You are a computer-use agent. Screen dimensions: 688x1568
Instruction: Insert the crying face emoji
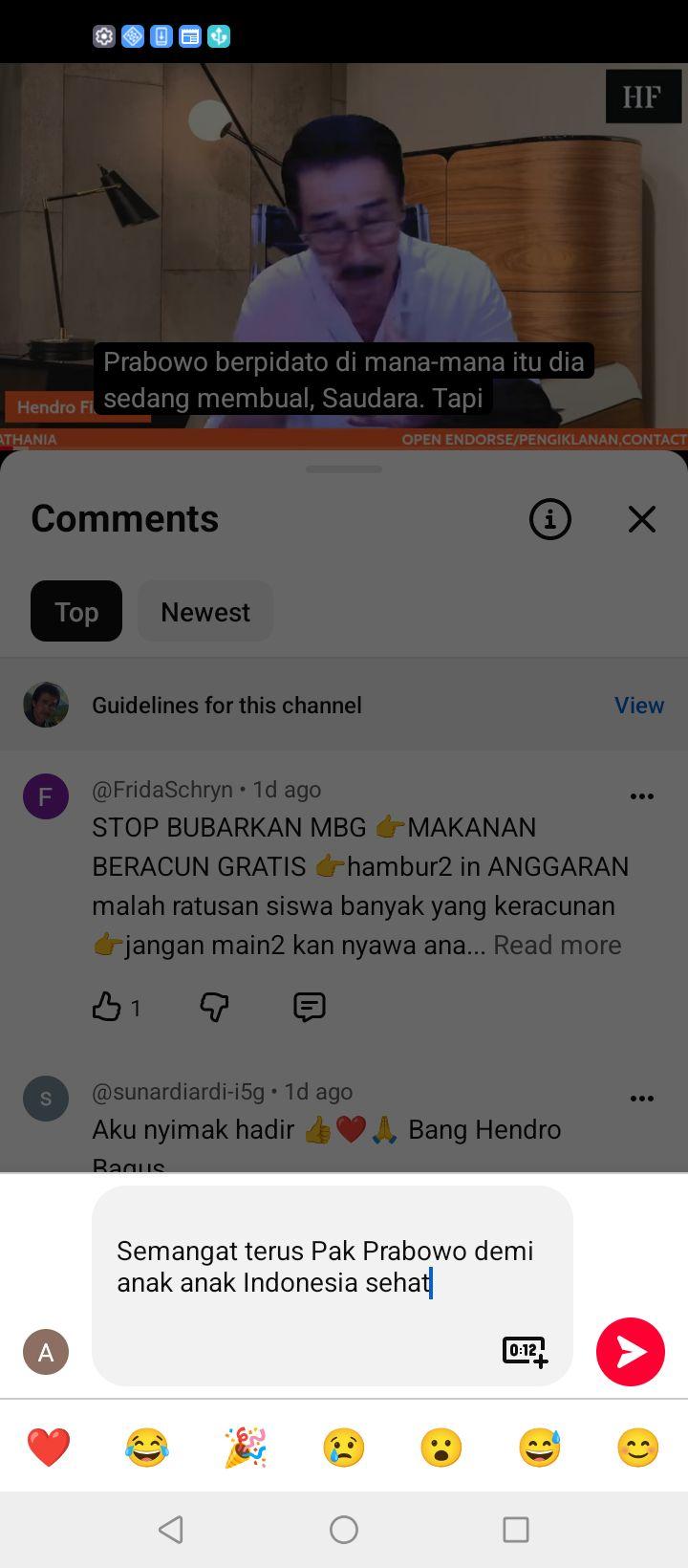pyautogui.click(x=344, y=1448)
